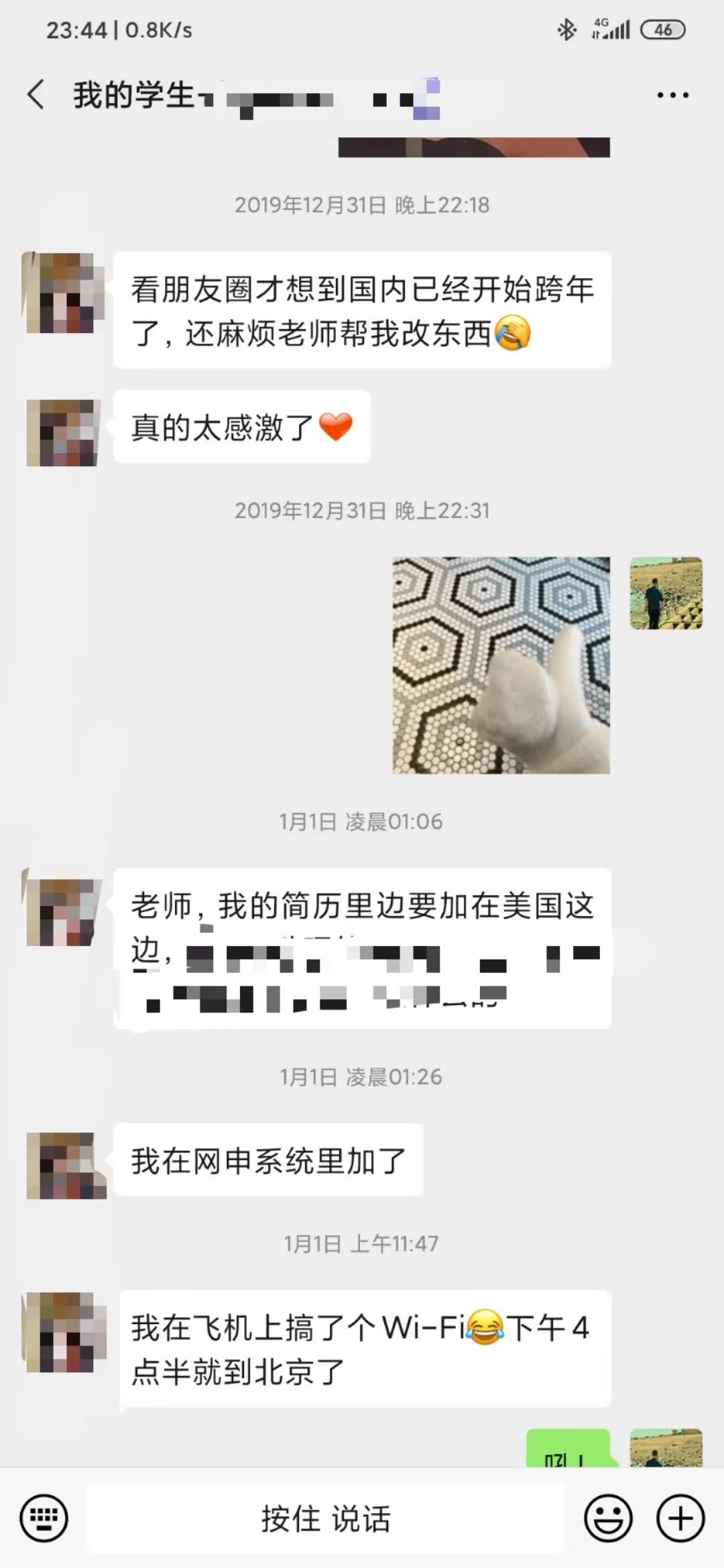Switch to keyboard text input
This screenshot has height=1568, width=724.
point(44,1518)
